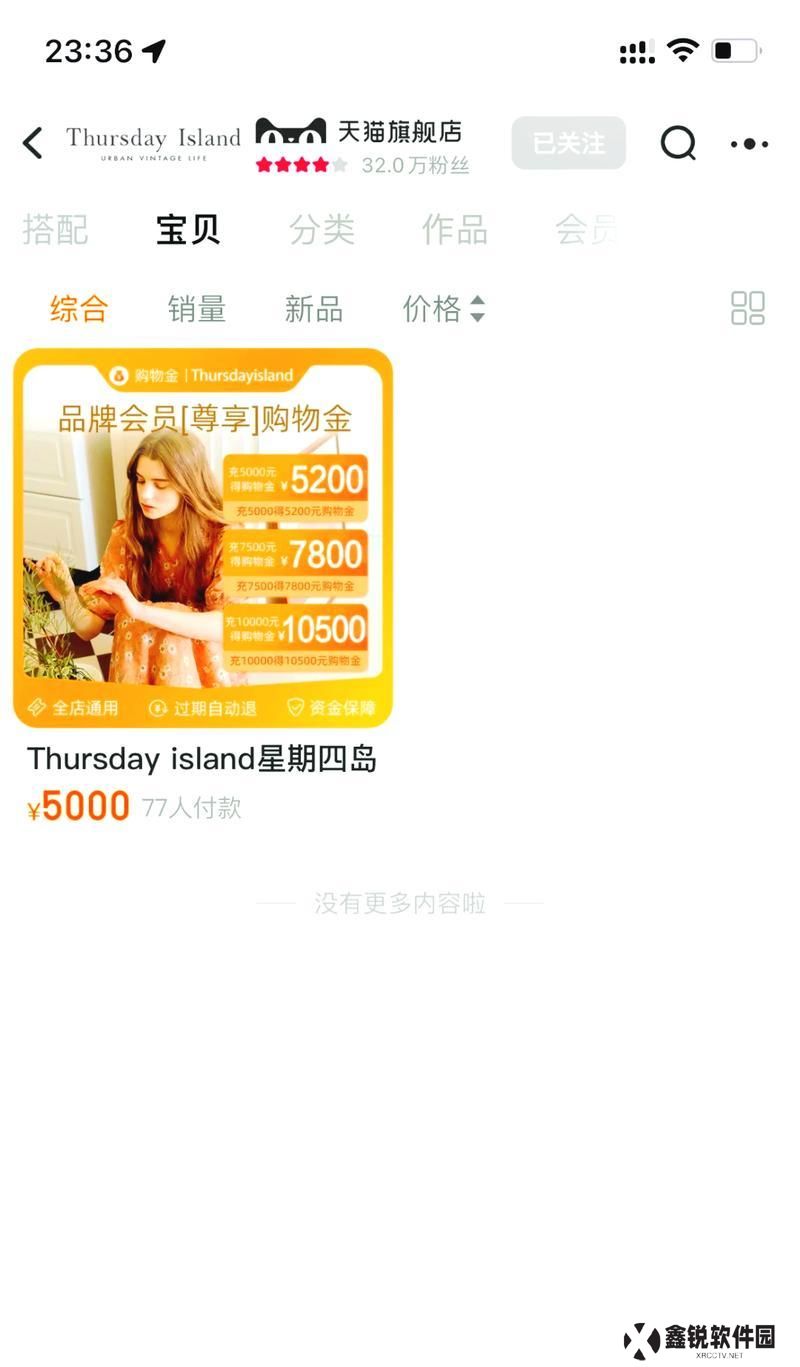
Task: Sort items by 综合
Action: point(78,309)
